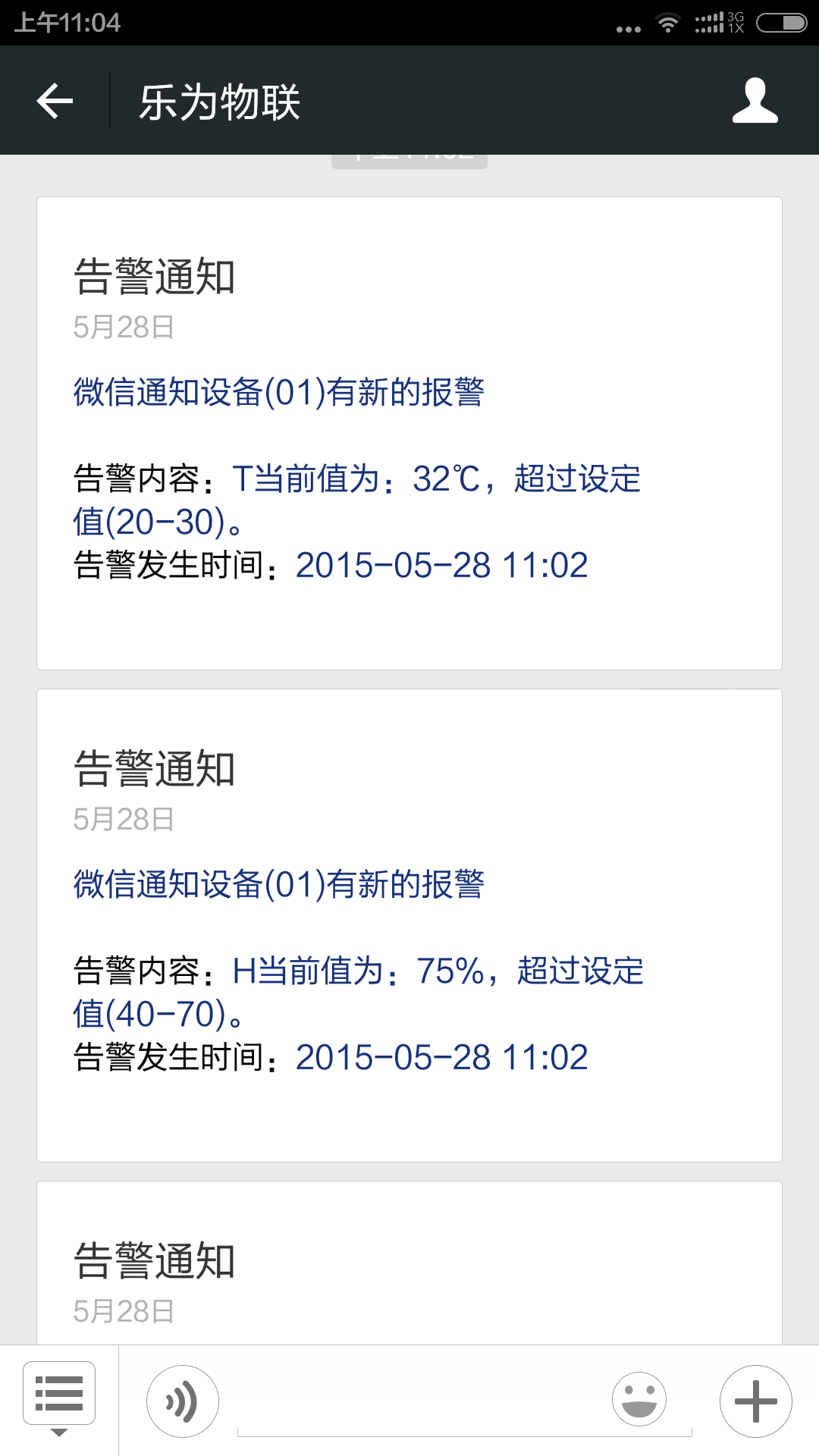Open the account profile icon

[755, 100]
